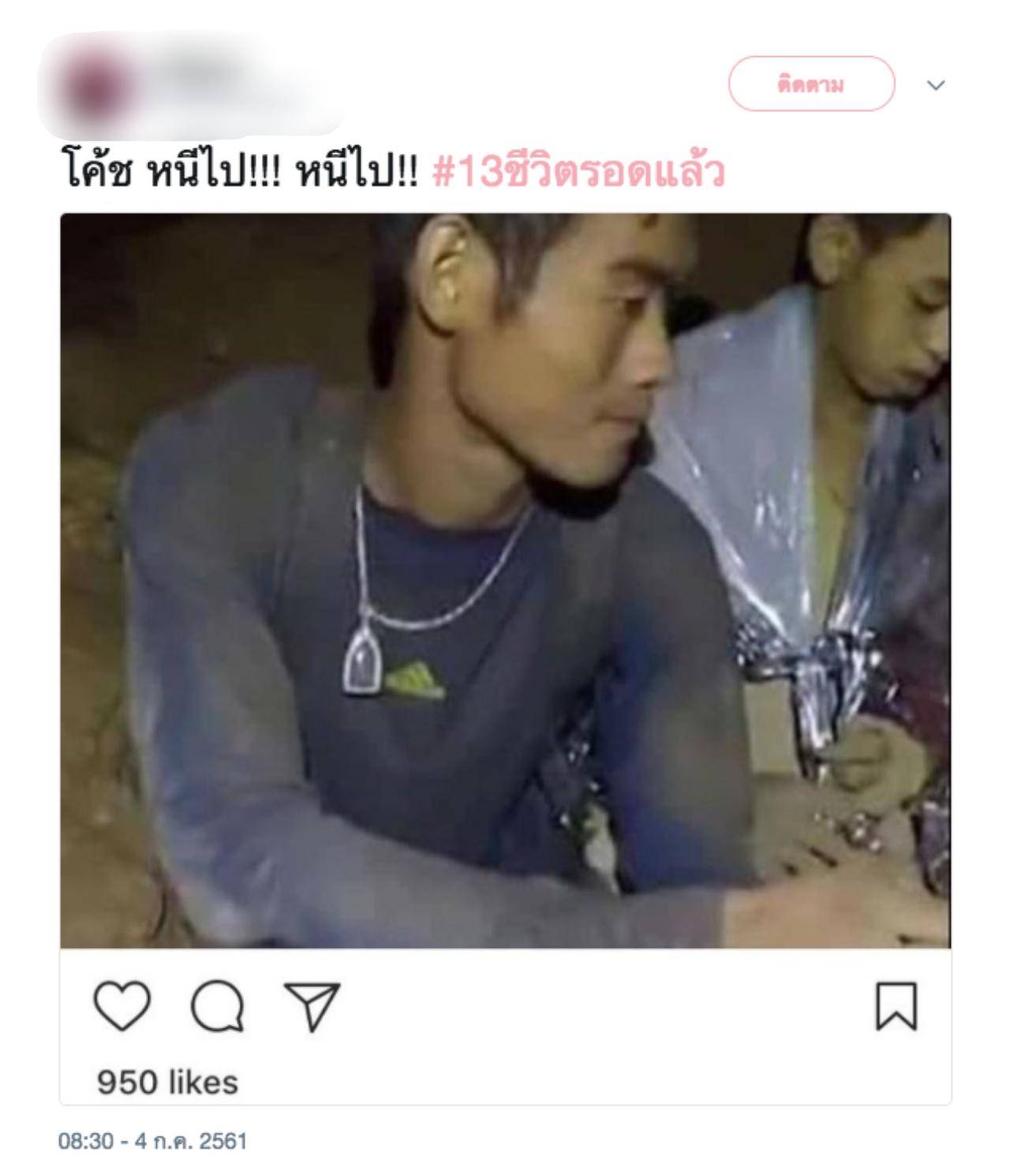This screenshot has height=1176, width=1010.
Task: Open the hashtag #13ชีวิตรอดแล้ว
Action: [578, 172]
